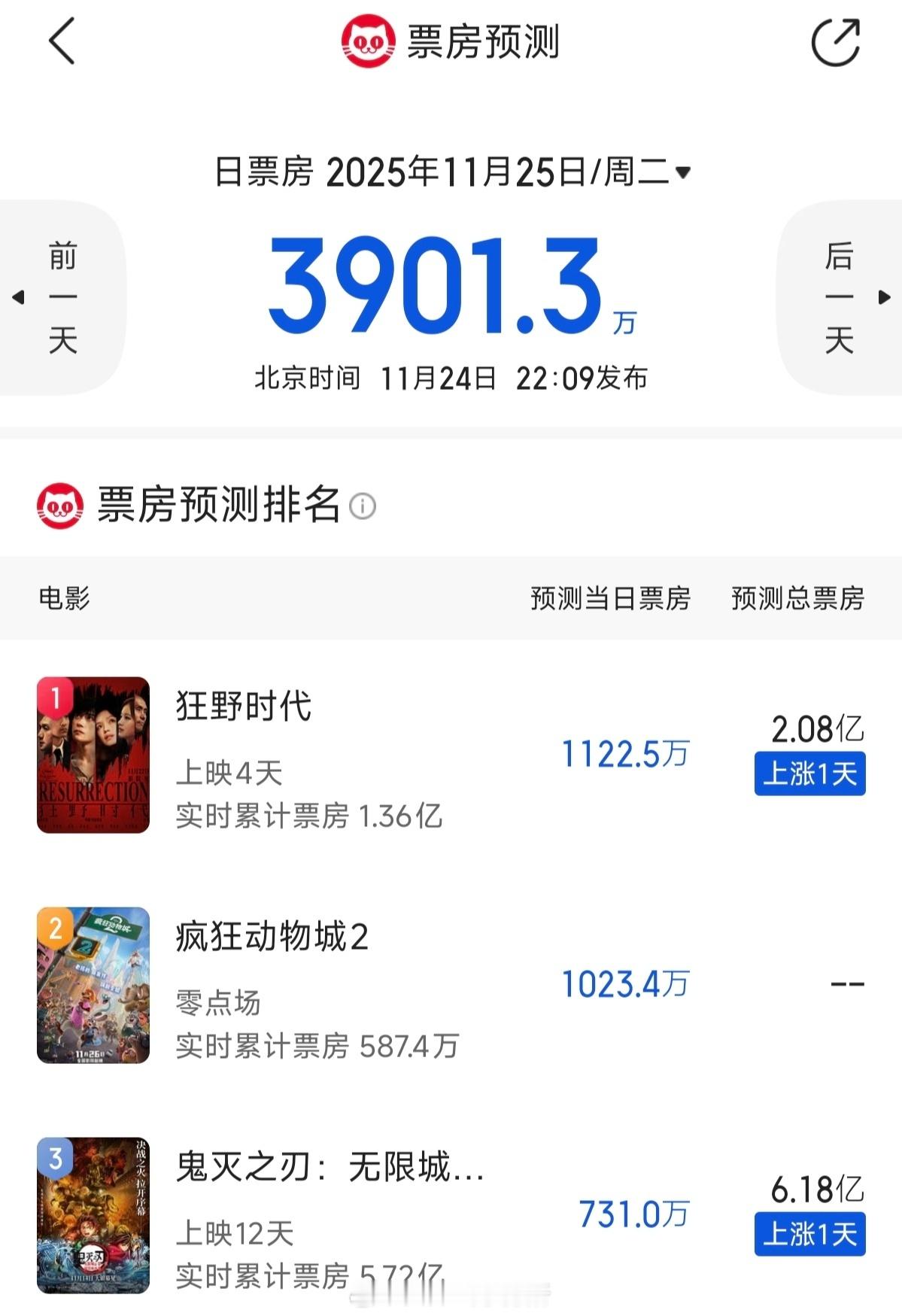902x1316 pixels.
Task: Go back using the top-left arrow
Action: coord(62,41)
